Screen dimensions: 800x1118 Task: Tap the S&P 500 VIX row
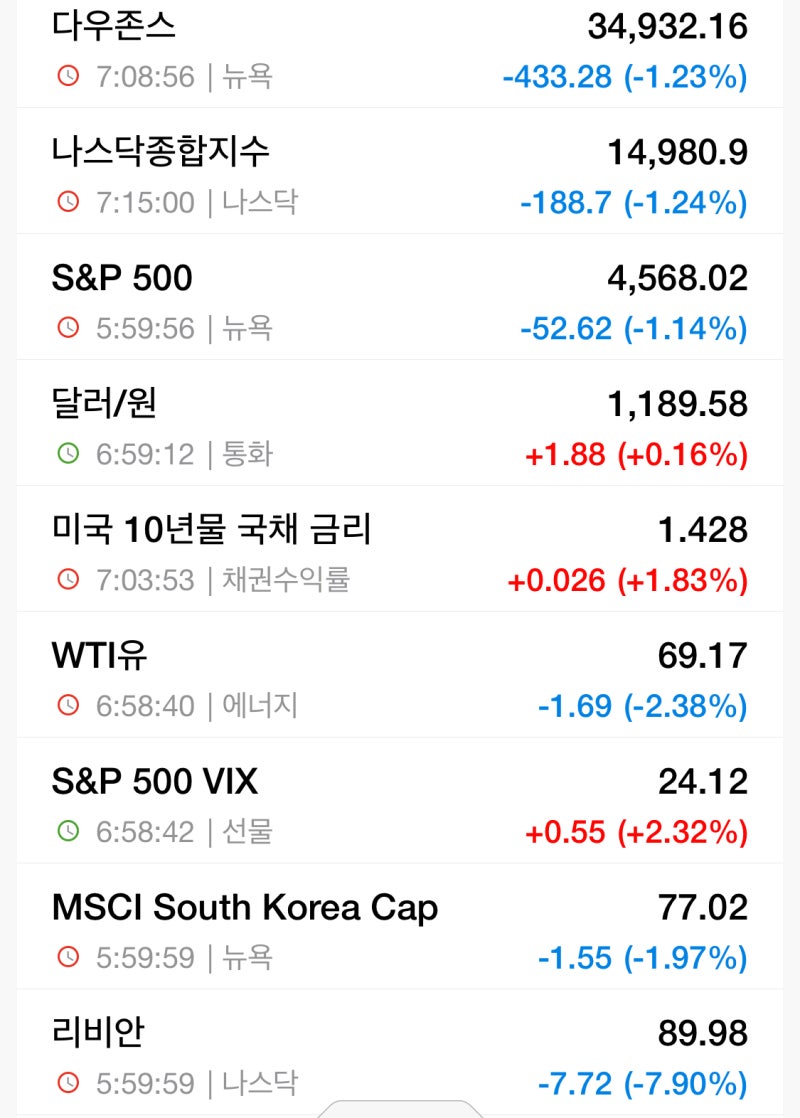pyautogui.click(x=400, y=806)
